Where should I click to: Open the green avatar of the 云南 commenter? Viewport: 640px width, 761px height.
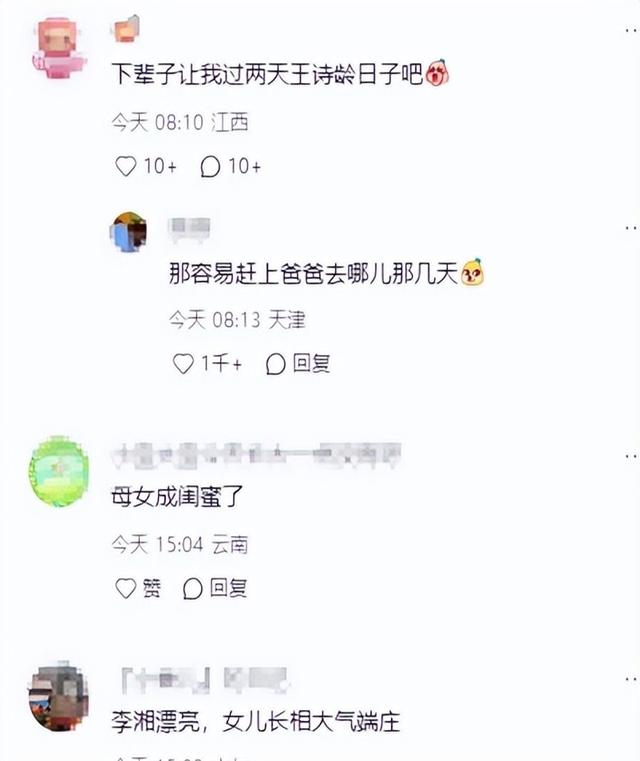pyautogui.click(x=59, y=471)
